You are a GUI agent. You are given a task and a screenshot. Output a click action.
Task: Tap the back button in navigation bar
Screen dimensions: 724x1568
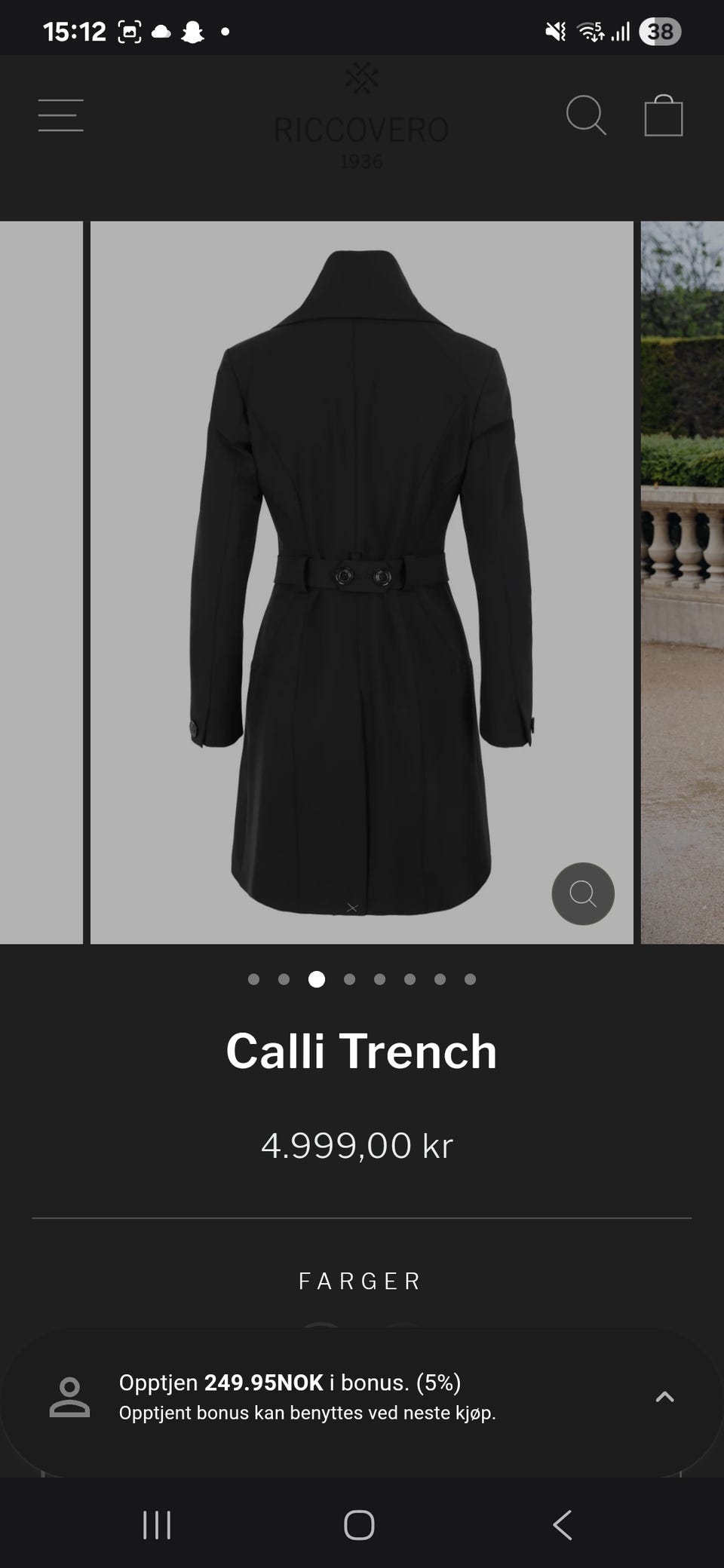point(562,1525)
